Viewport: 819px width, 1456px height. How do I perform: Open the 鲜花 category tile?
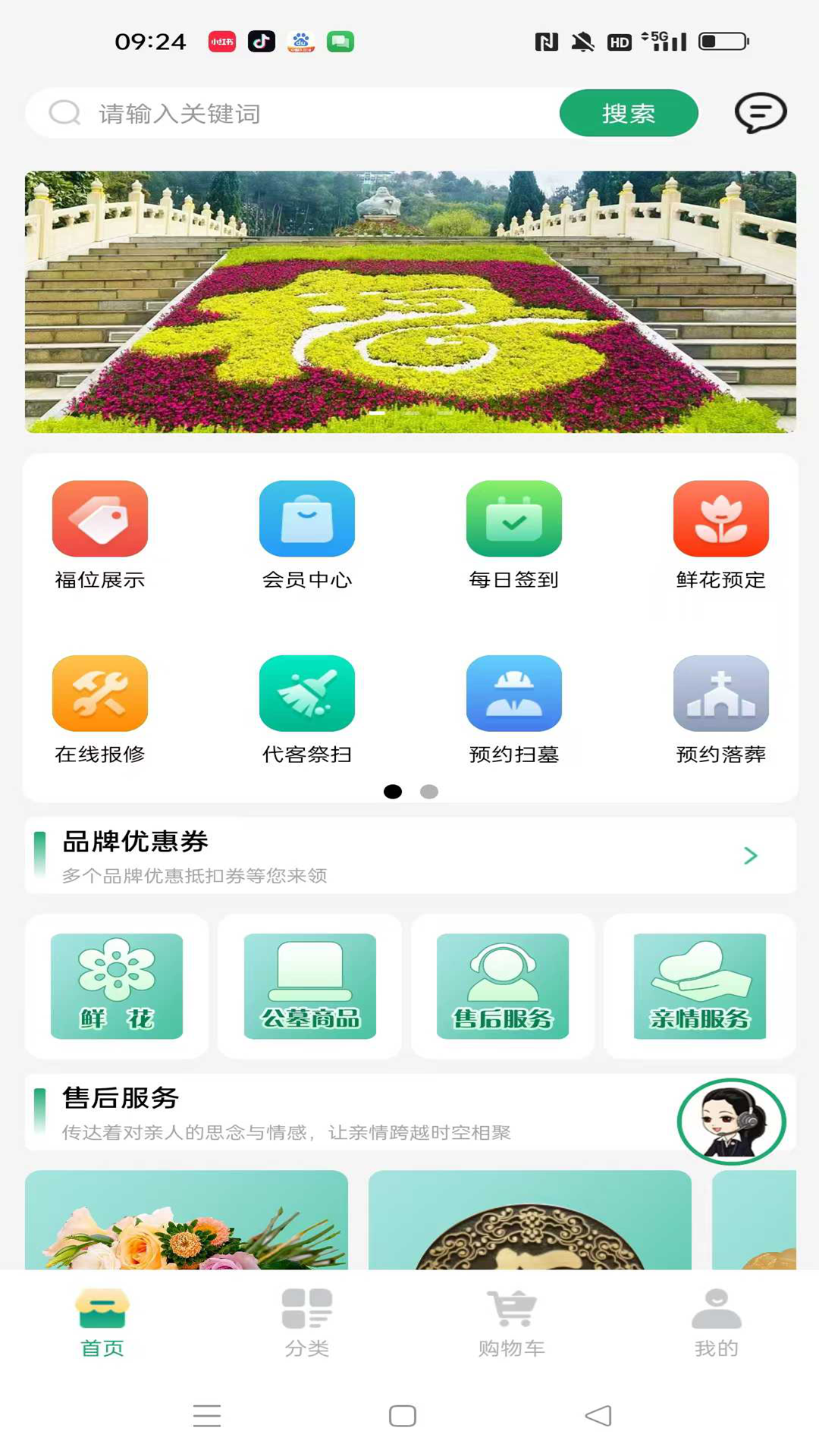[117, 986]
